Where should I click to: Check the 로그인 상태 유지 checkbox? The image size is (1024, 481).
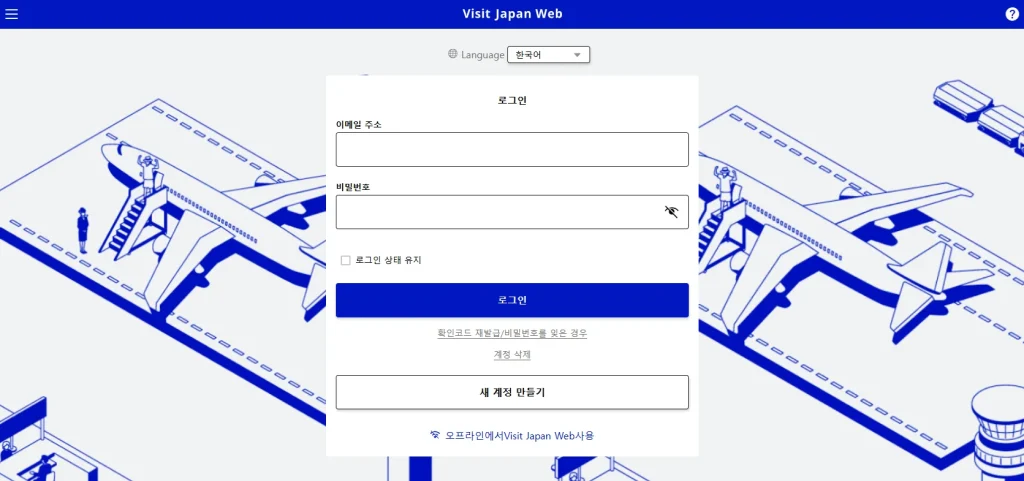(x=346, y=260)
